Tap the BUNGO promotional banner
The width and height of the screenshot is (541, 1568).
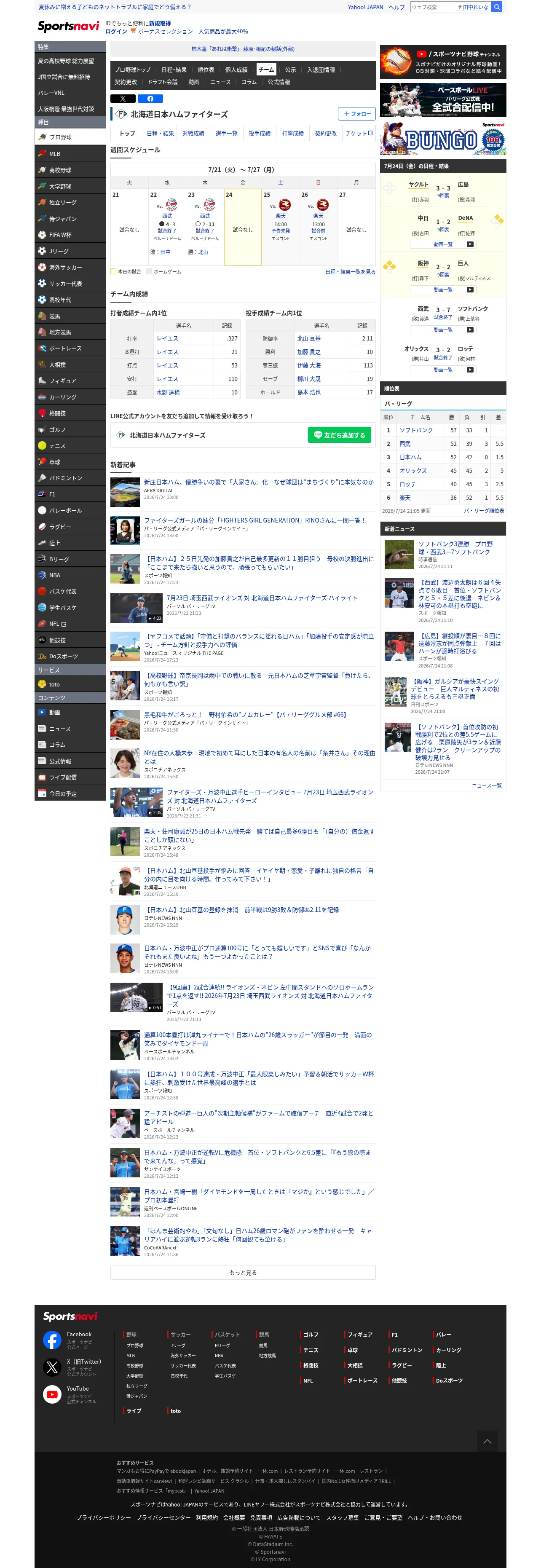442,138
